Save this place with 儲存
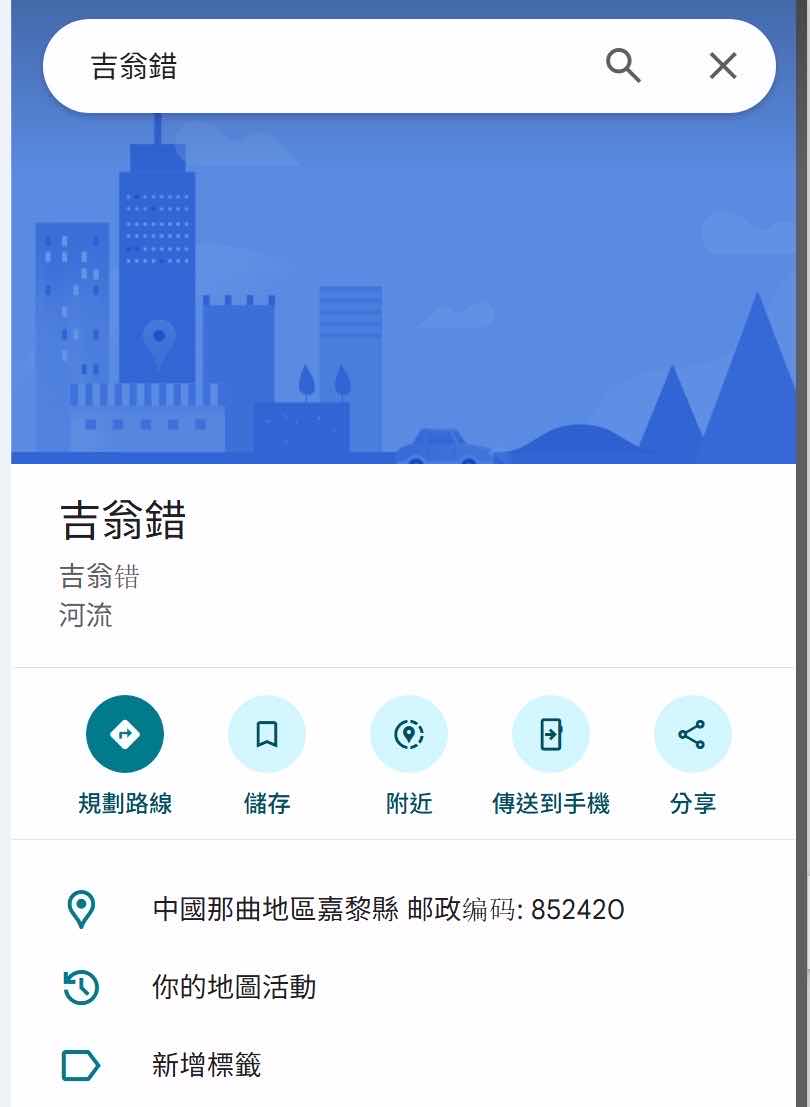This screenshot has height=1107, width=810. 267,735
